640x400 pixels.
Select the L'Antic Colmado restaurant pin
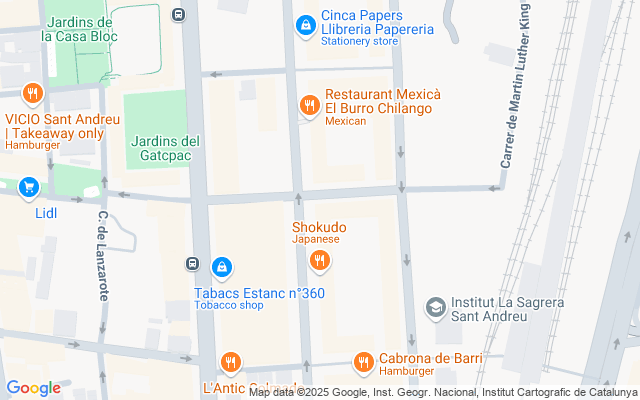231,363
